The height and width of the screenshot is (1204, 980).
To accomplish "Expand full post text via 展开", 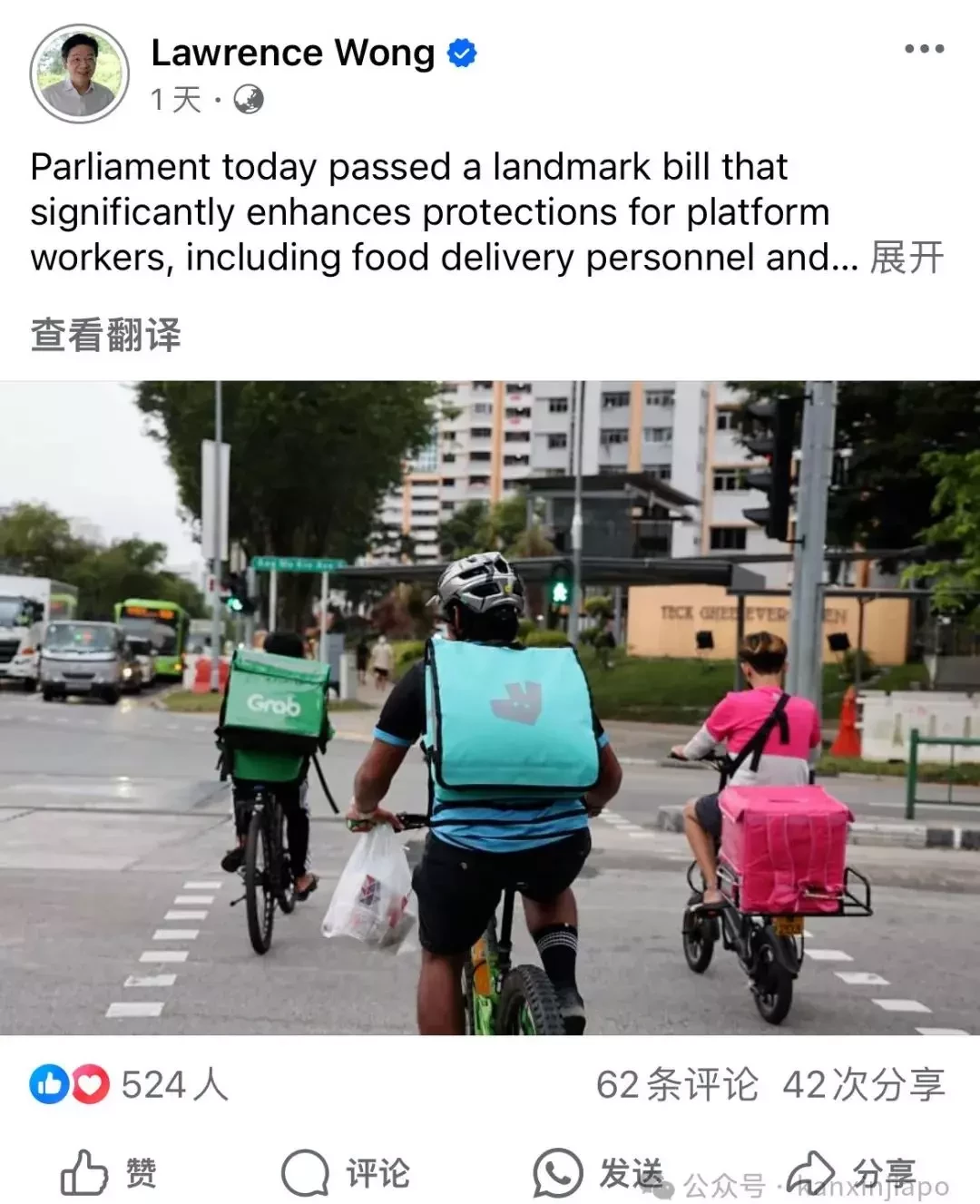I will coord(906,258).
